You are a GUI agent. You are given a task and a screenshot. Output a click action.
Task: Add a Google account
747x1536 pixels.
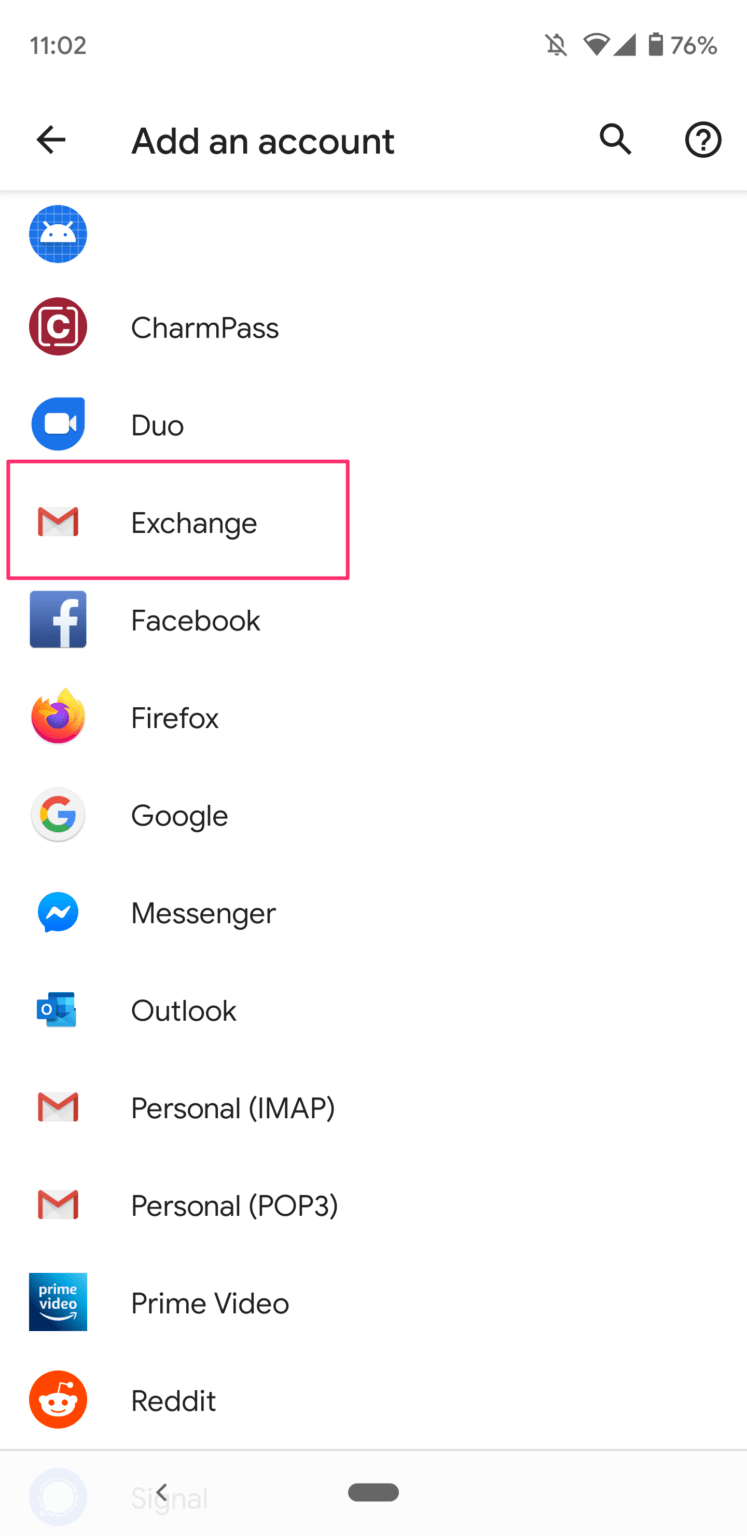tap(179, 816)
